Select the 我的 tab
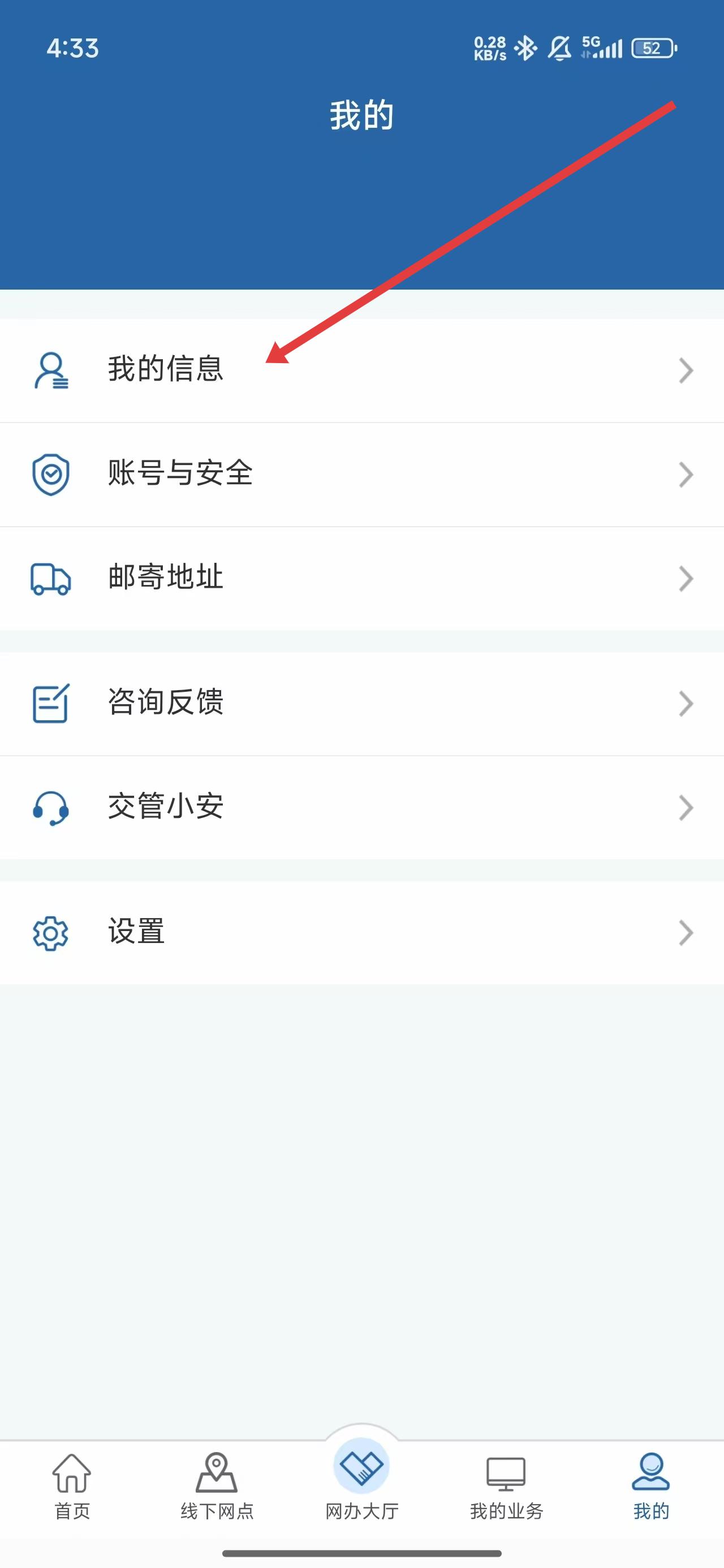The width and height of the screenshot is (724, 1568). click(651, 1485)
